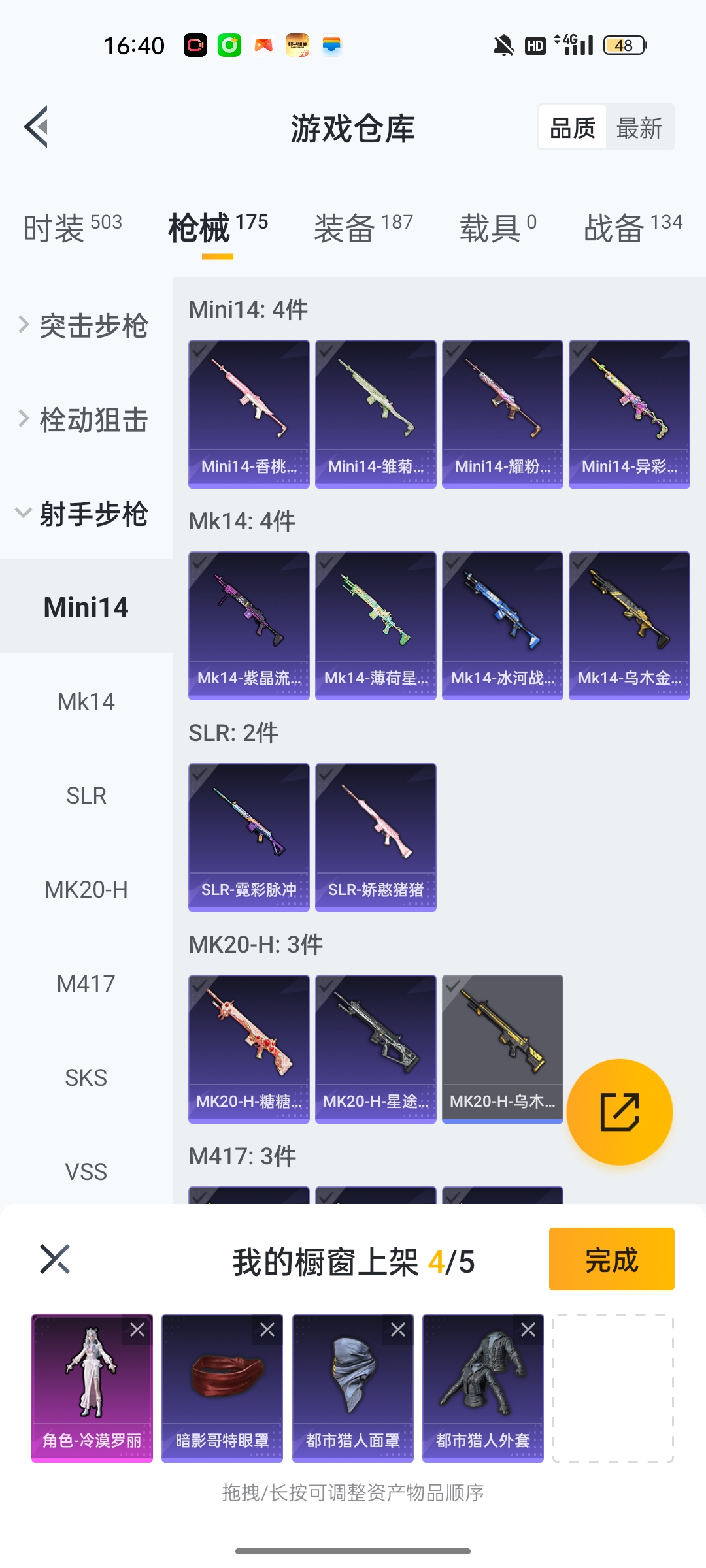Jump to Mk14 in the sidebar

pos(86,701)
